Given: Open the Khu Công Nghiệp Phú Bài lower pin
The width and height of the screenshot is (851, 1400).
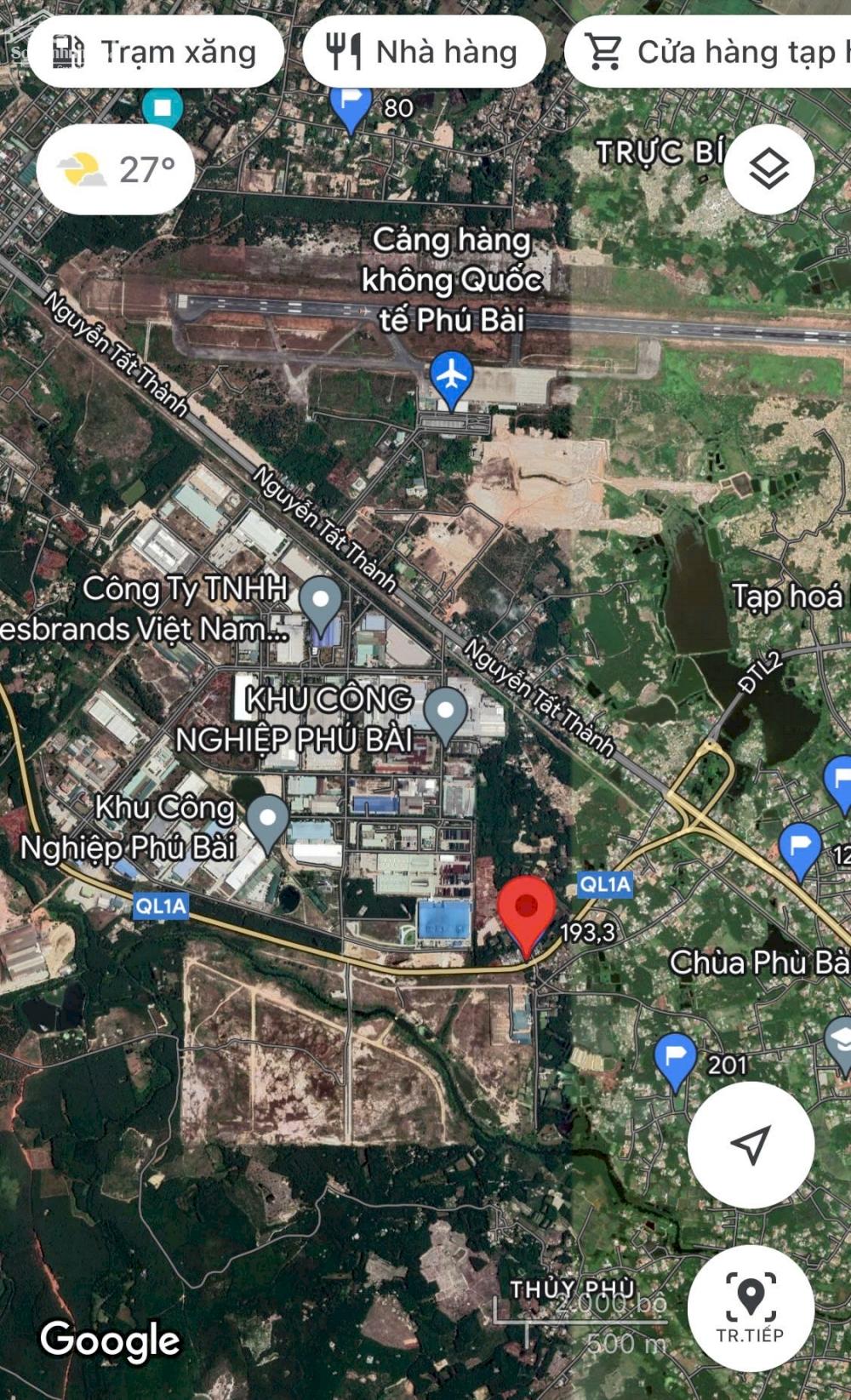Looking at the screenshot, I should pos(268,821).
